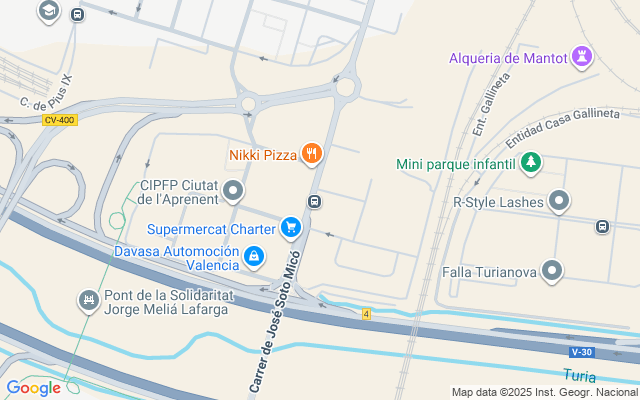Image resolution: width=640 pixels, height=400 pixels.
Task: Tap the graduation cap school marker
Action: 47,11
